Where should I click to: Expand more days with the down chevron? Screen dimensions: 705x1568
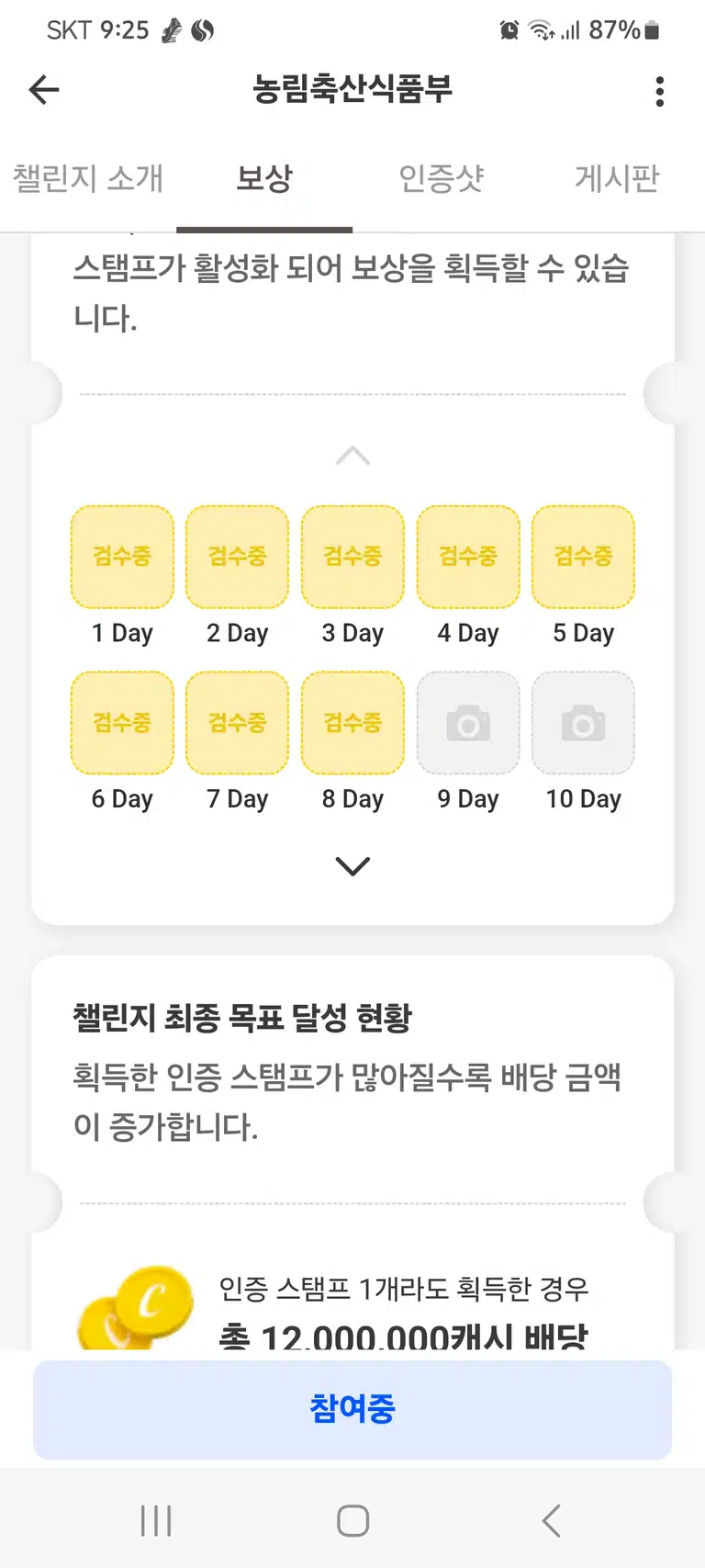(352, 866)
